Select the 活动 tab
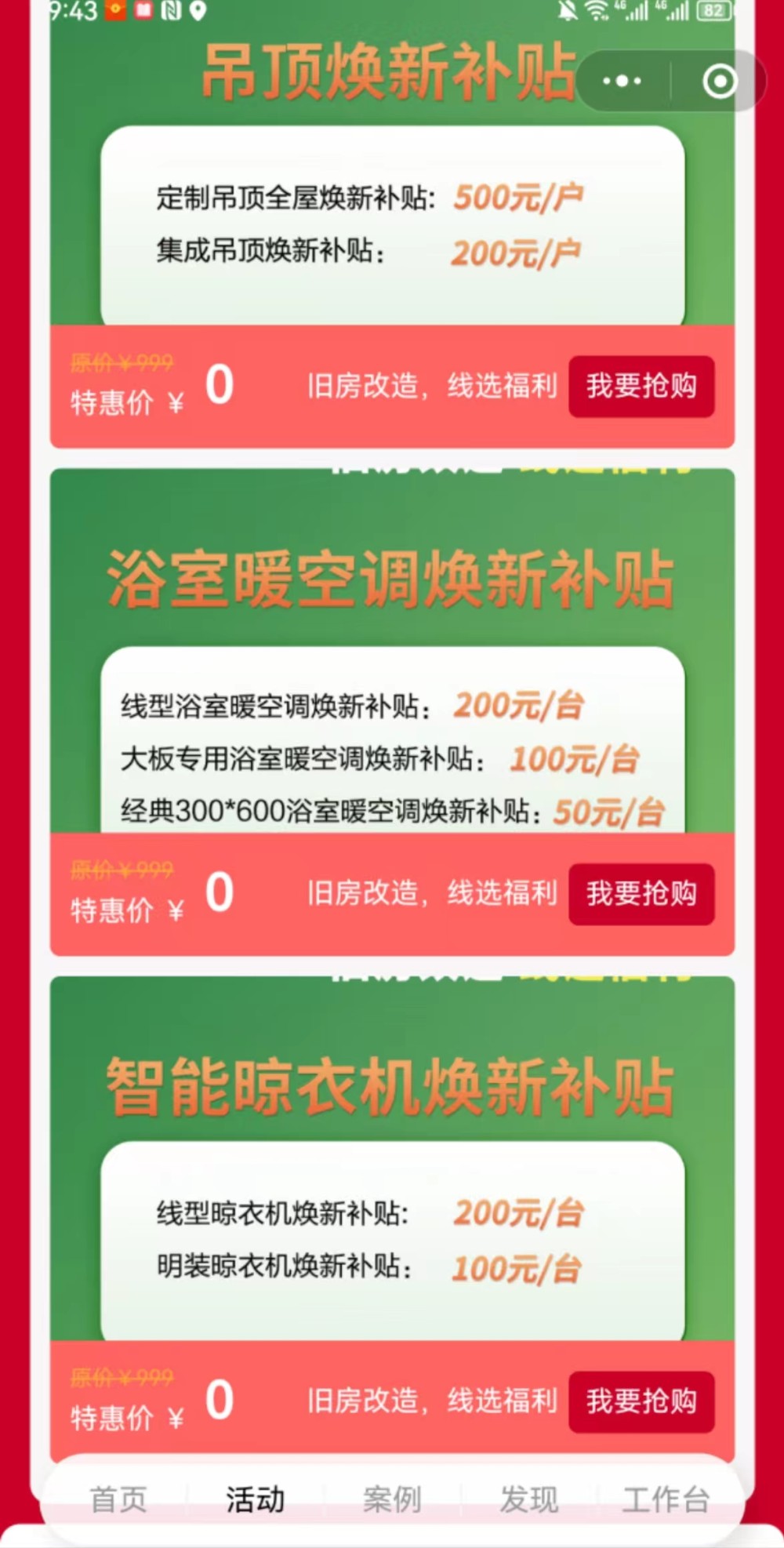 point(256,1499)
